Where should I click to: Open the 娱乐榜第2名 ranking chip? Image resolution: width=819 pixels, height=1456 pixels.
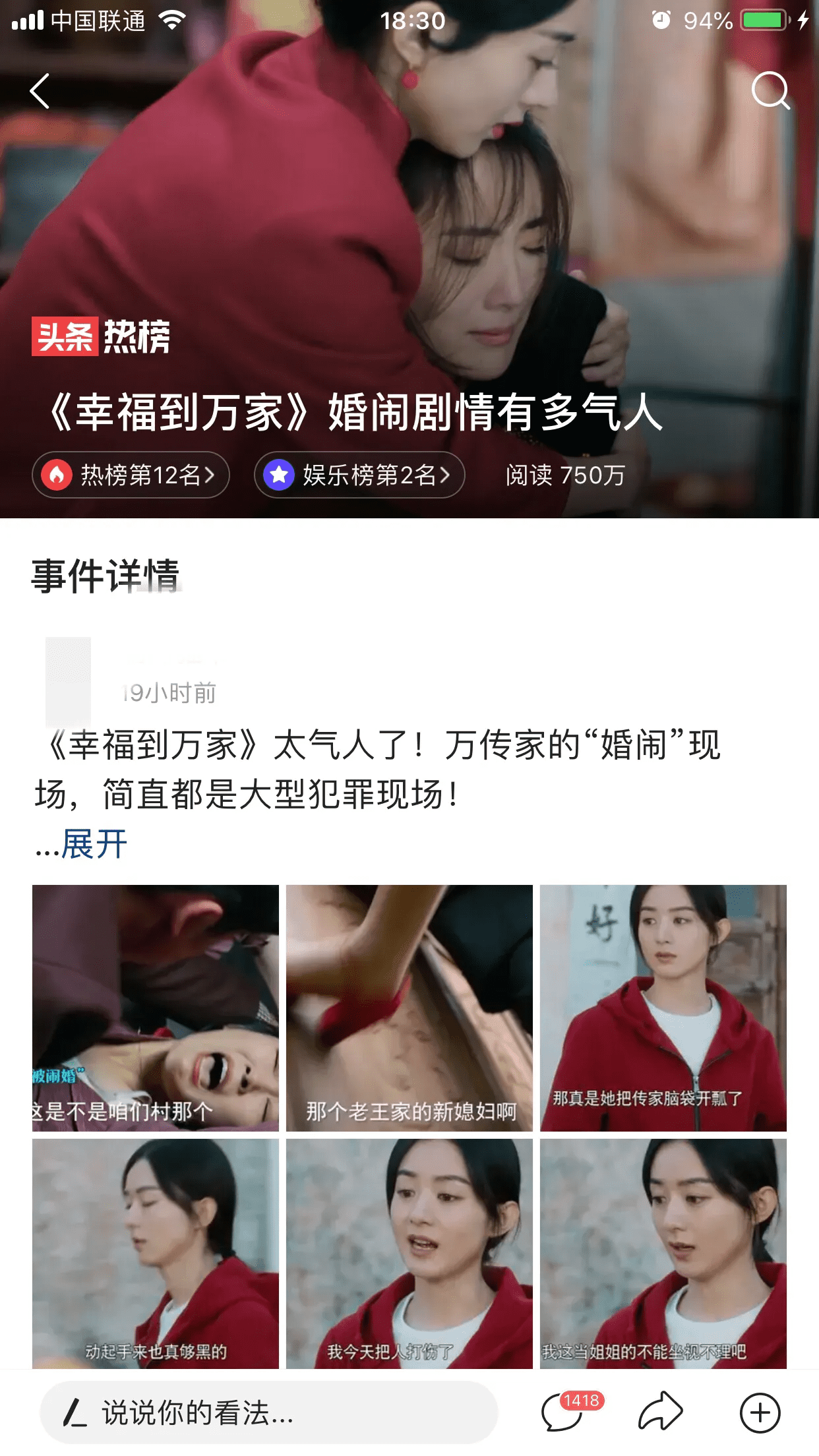pos(359,475)
